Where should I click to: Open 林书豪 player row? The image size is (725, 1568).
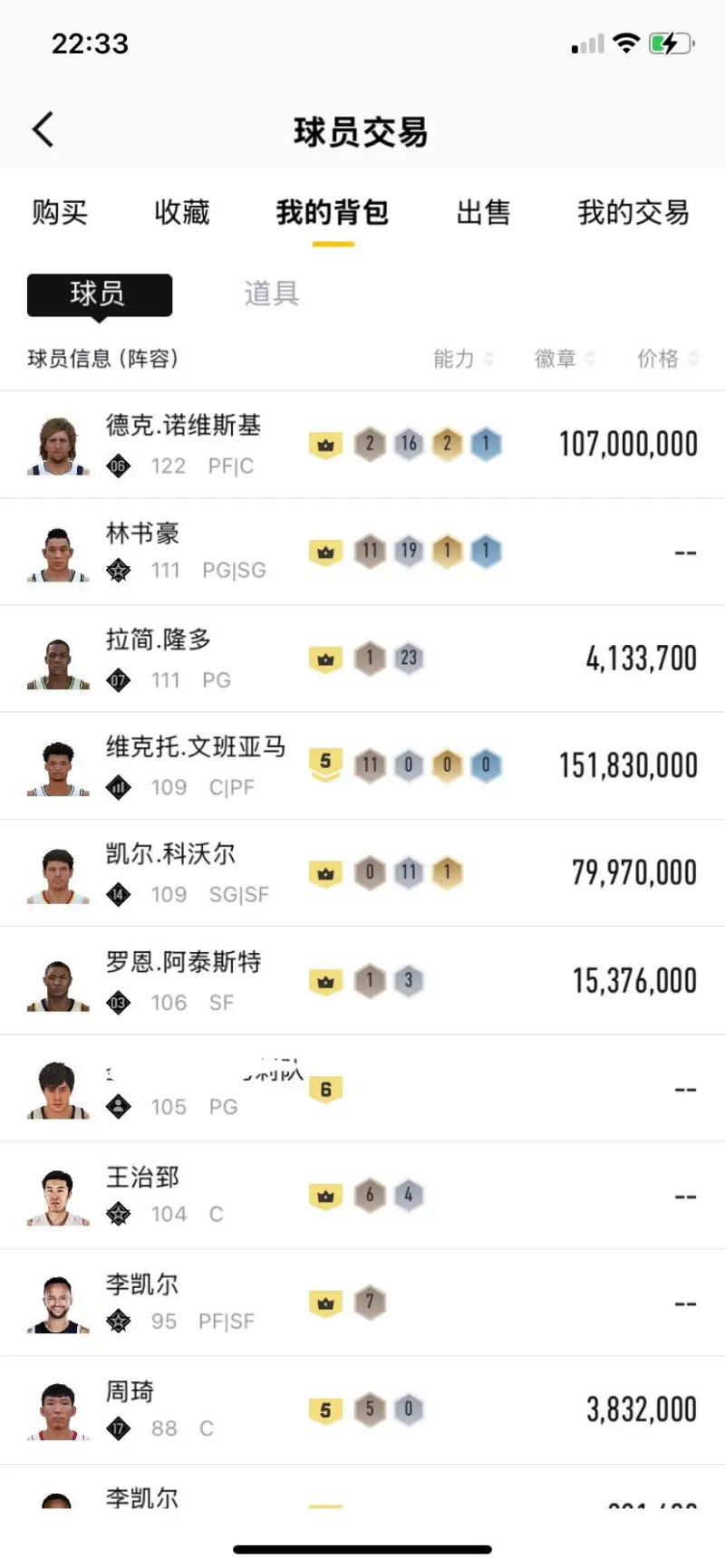(362, 552)
